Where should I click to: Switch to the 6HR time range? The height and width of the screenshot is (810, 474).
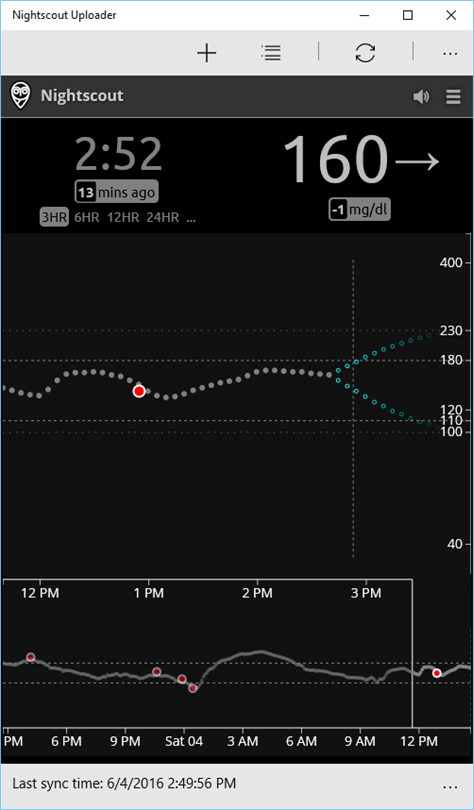[x=87, y=217]
